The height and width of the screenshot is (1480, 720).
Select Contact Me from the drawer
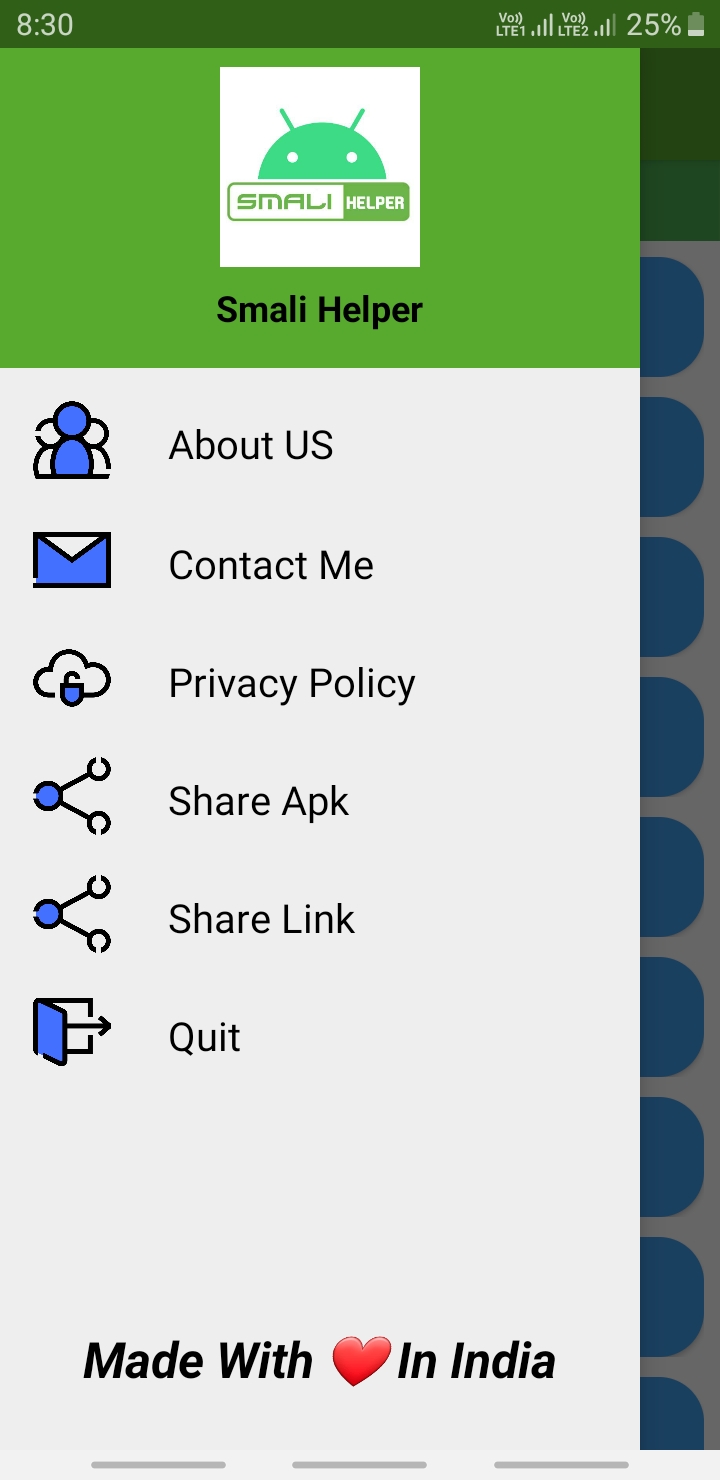[x=270, y=565]
